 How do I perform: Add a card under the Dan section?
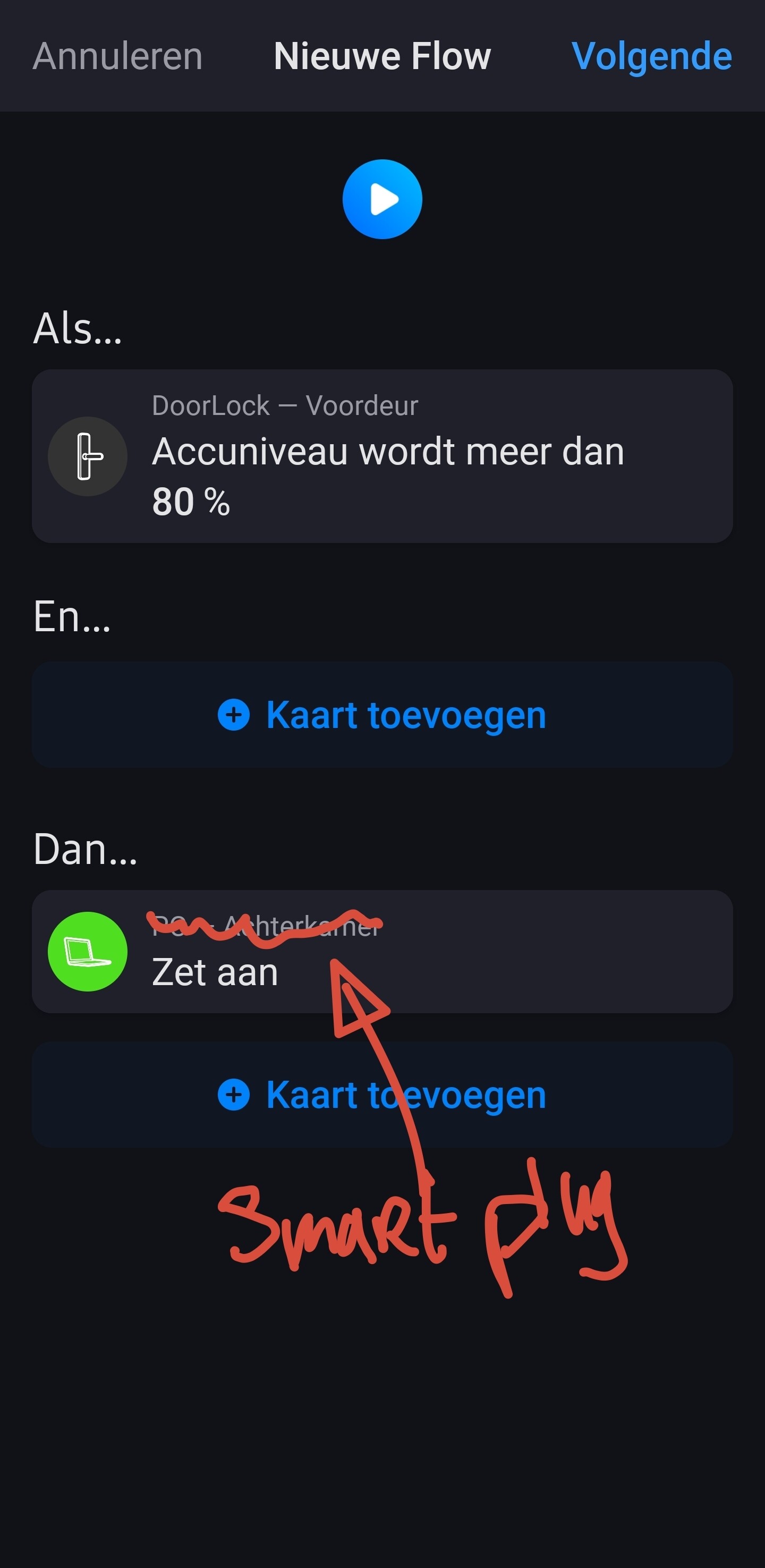(382, 1095)
